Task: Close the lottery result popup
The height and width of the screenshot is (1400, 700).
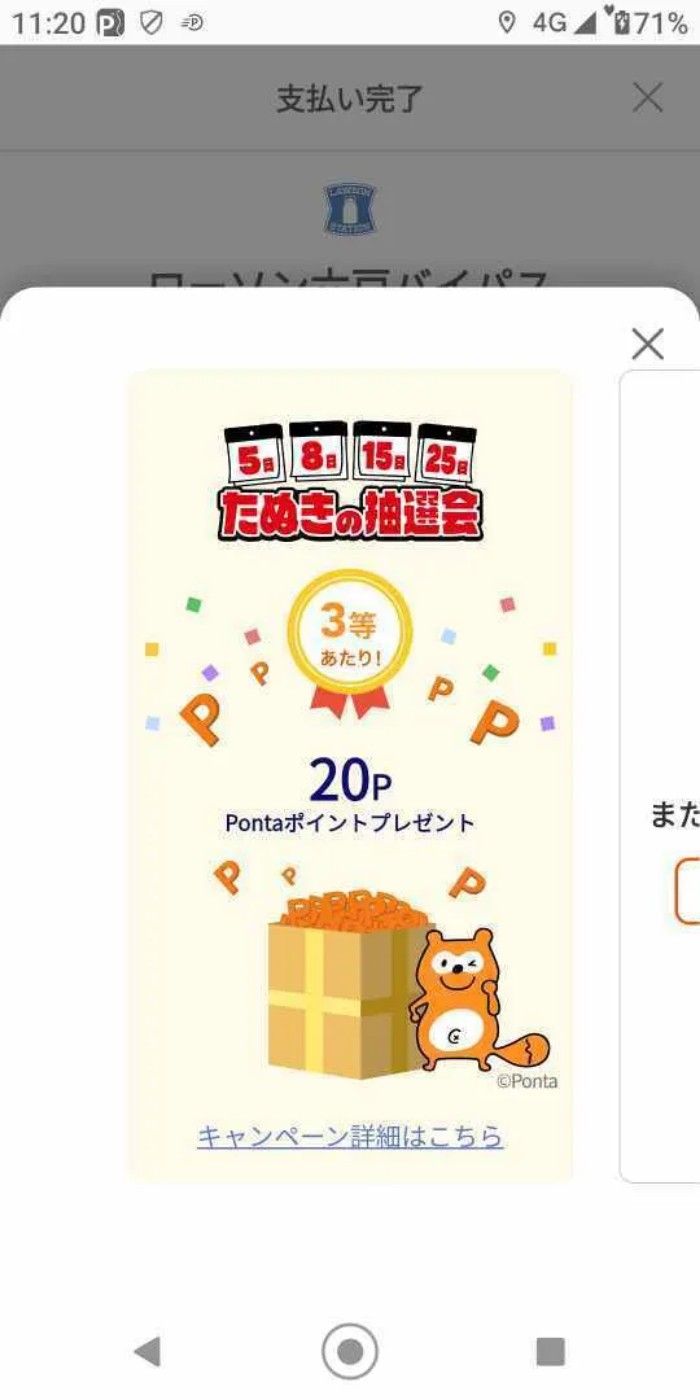Action: 647,344
